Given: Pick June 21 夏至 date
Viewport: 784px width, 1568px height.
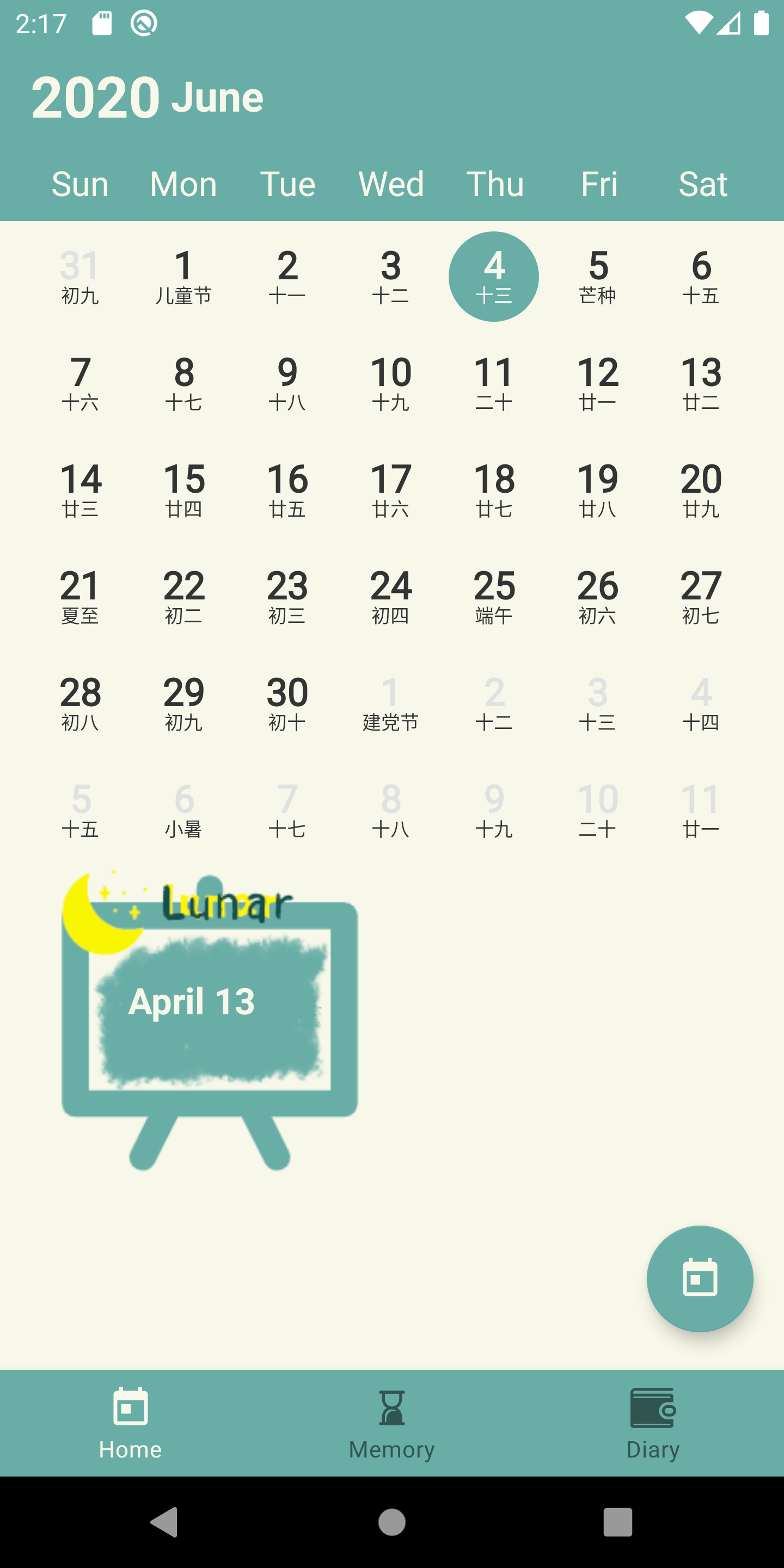Looking at the screenshot, I should [x=79, y=597].
